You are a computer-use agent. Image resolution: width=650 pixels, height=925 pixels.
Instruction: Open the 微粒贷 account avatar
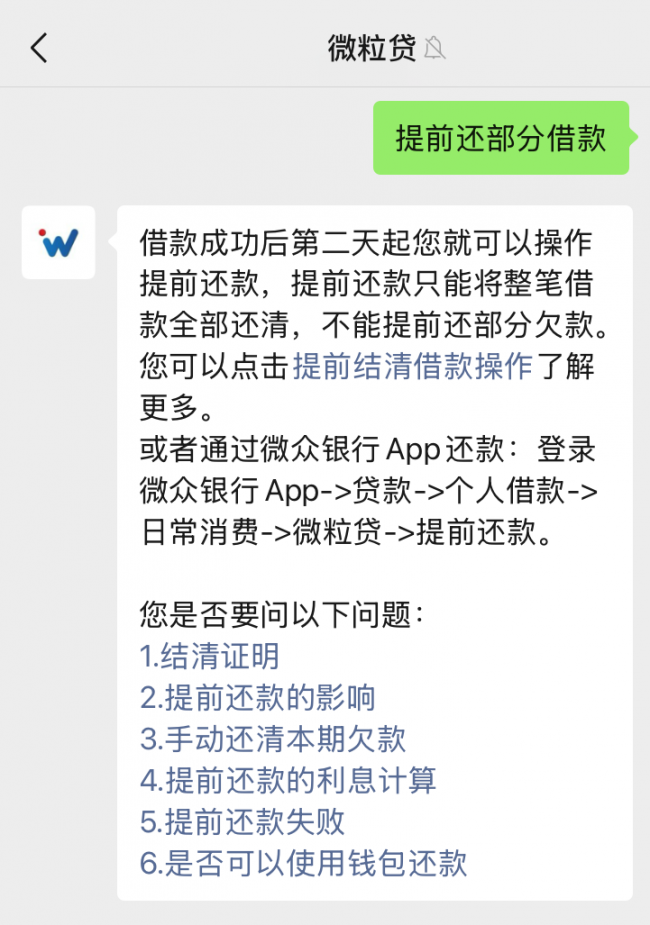58,242
